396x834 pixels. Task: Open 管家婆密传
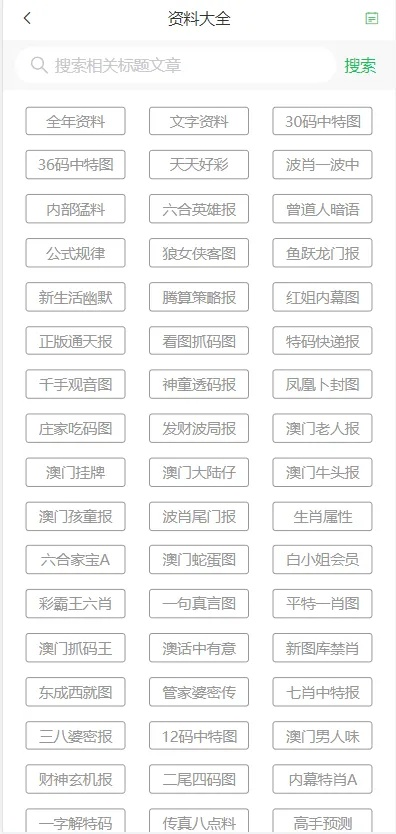click(x=199, y=692)
